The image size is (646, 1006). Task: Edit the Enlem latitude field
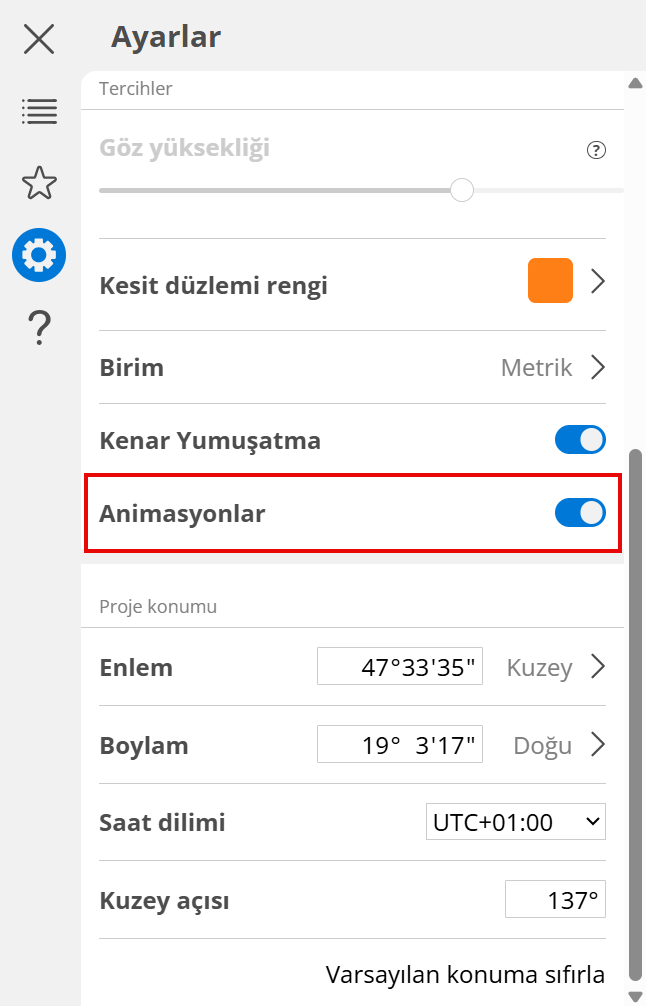[x=400, y=667]
